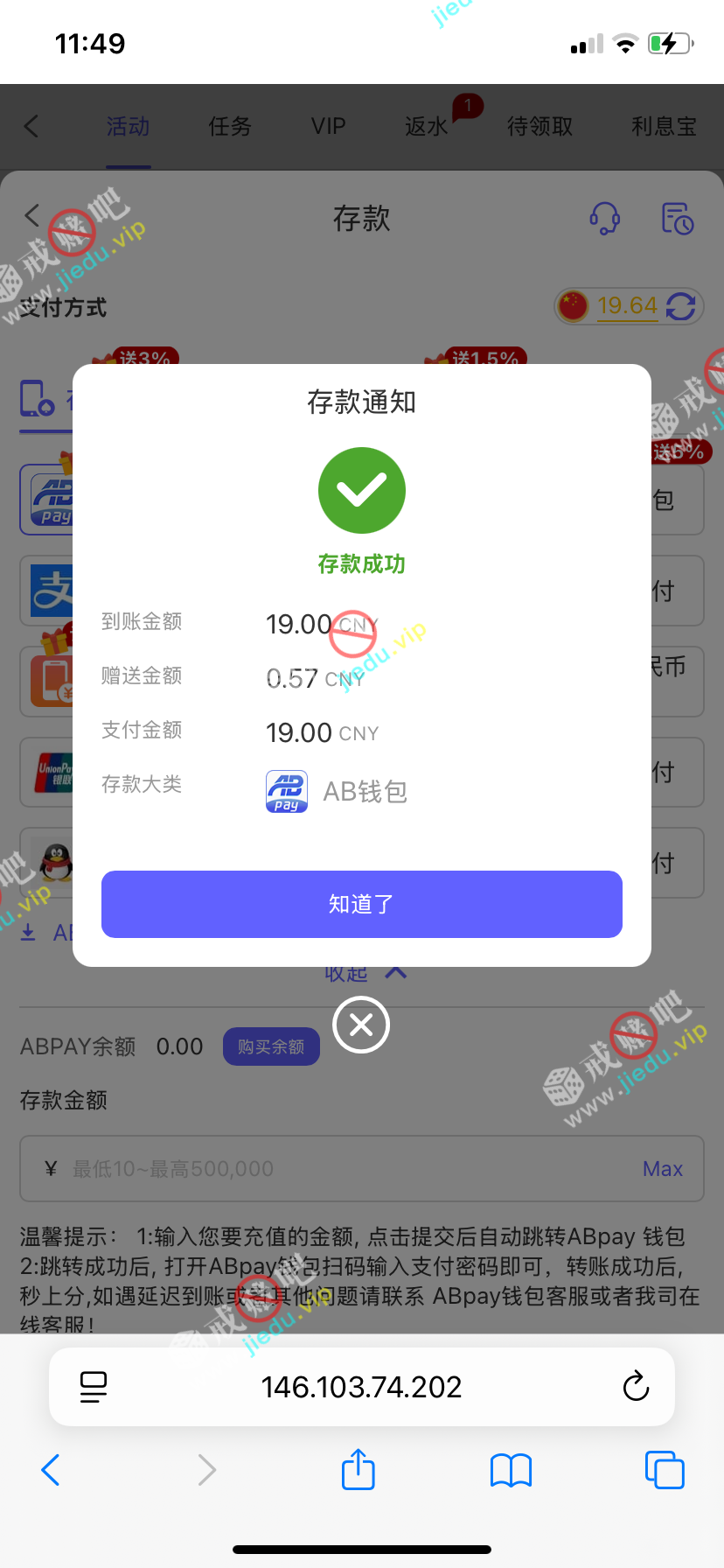The height and width of the screenshot is (1568, 724).
Task: Reload the page in Safari
Action: 636,1386
